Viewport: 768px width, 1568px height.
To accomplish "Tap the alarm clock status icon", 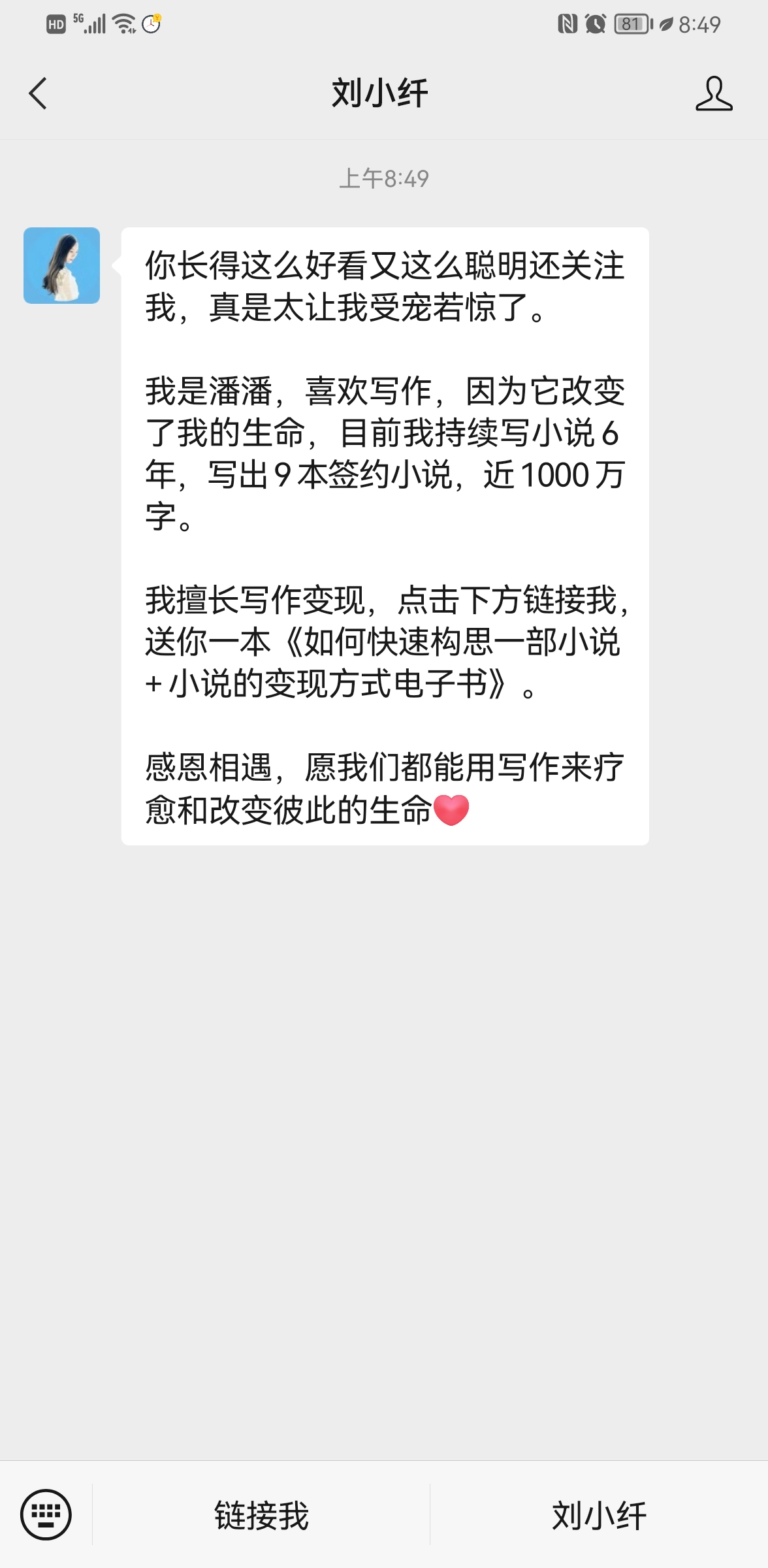I will tap(595, 22).
